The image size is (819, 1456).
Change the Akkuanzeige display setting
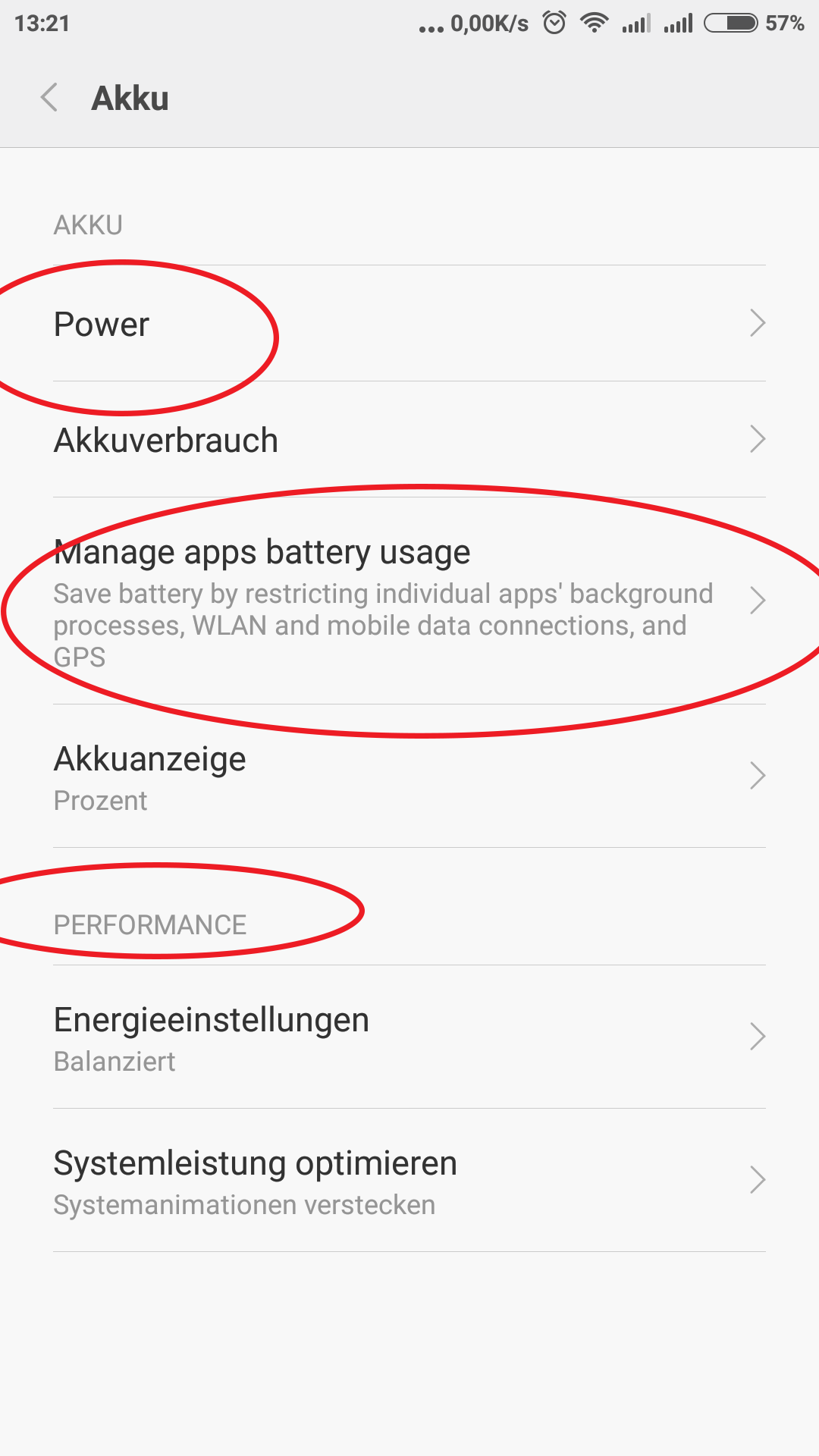[409, 777]
